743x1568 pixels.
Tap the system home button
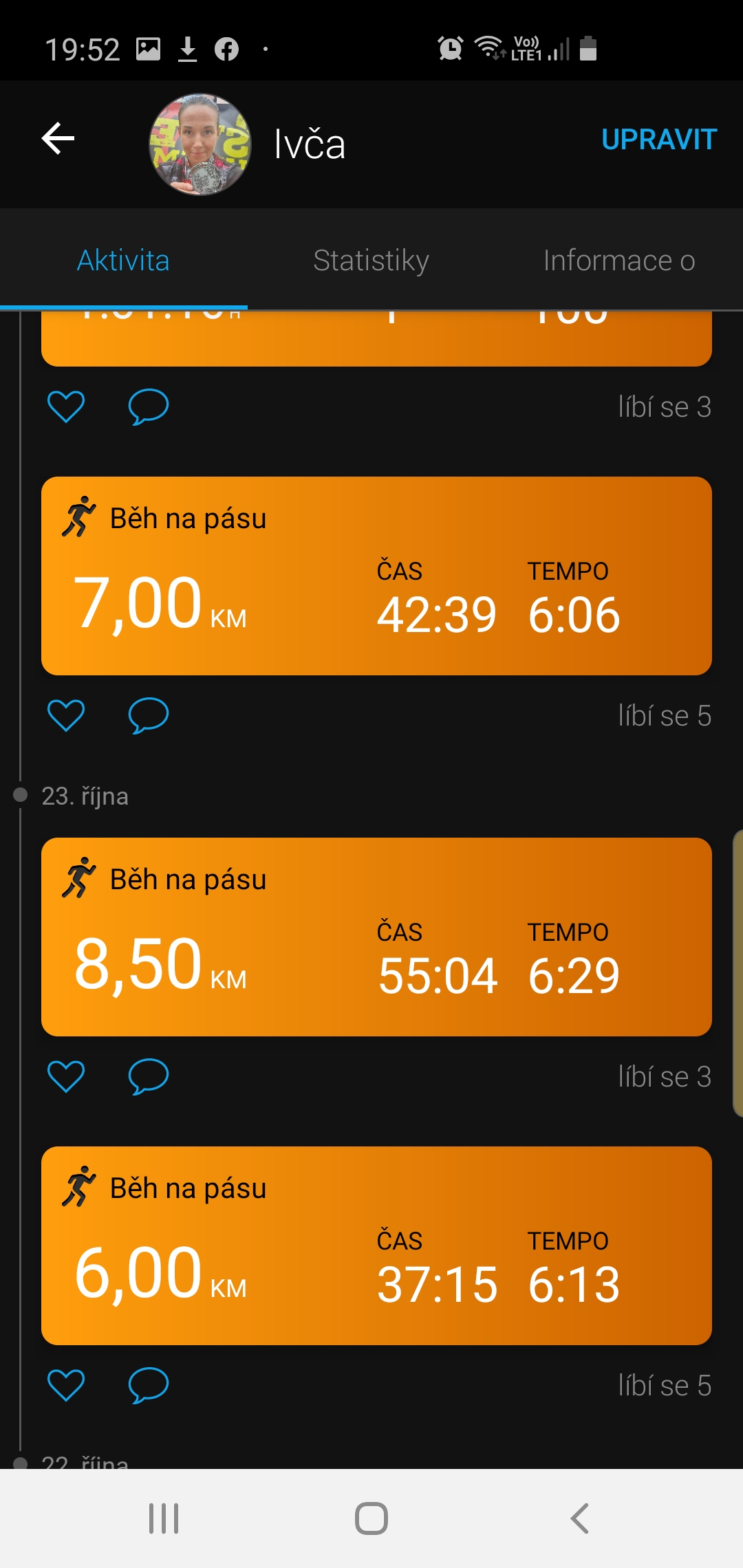coord(371,1518)
